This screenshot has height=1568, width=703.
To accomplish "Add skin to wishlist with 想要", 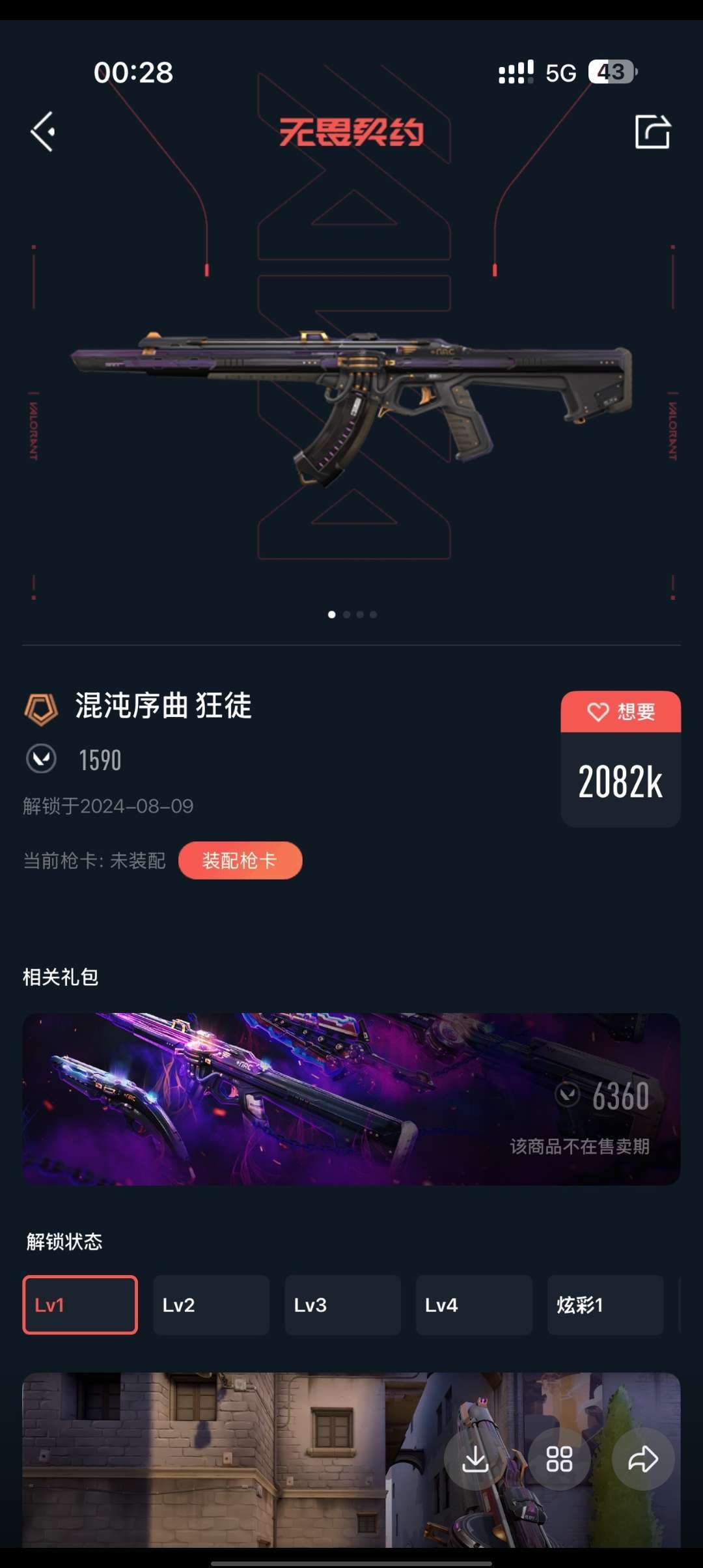I will tap(620, 712).
